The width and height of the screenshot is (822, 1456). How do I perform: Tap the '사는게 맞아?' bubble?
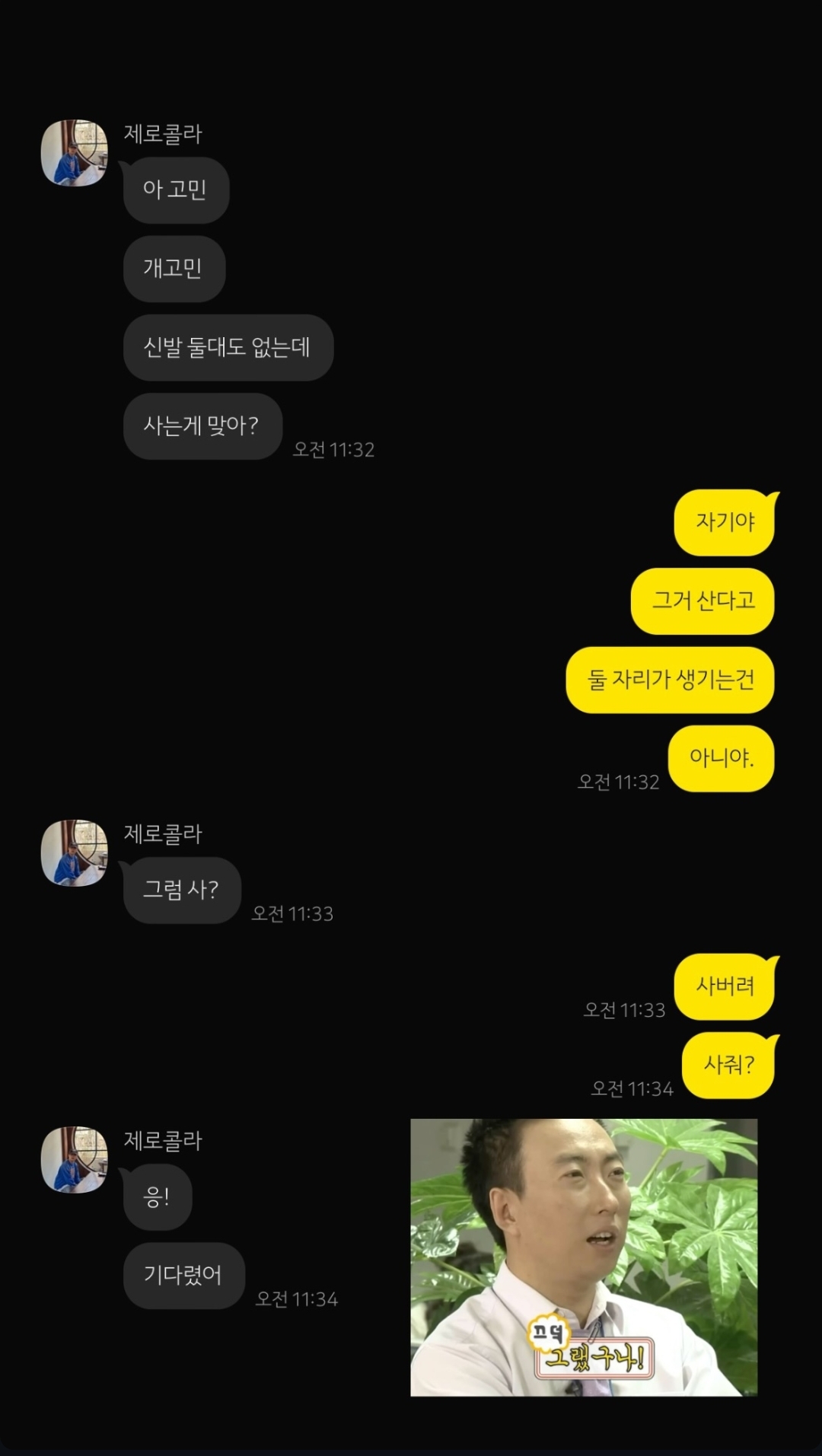click(x=202, y=427)
